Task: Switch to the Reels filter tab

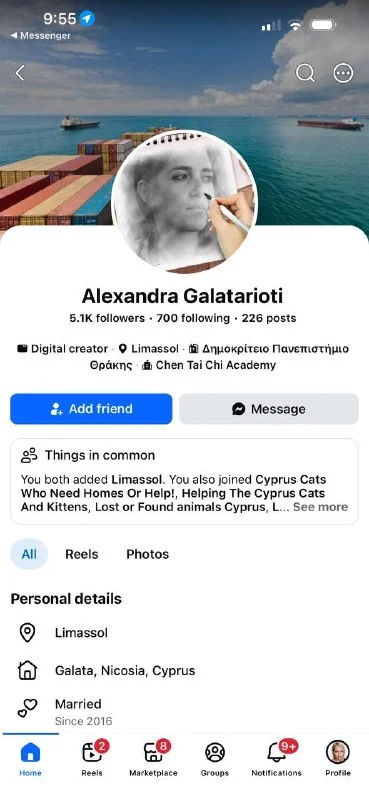Action: pos(82,554)
